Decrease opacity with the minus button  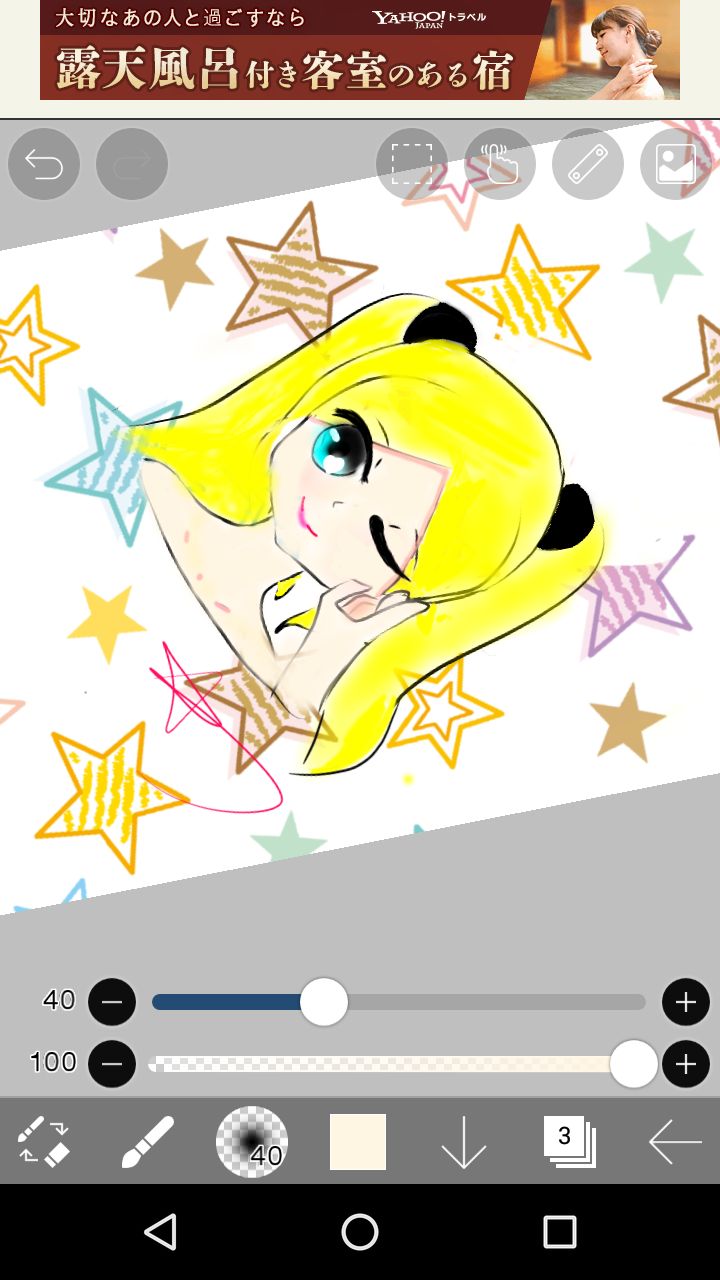(x=112, y=1064)
